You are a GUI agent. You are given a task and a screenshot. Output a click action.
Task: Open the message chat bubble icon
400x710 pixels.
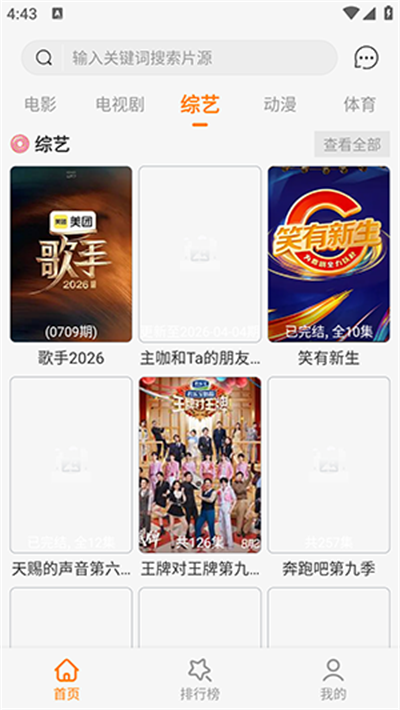tap(366, 58)
